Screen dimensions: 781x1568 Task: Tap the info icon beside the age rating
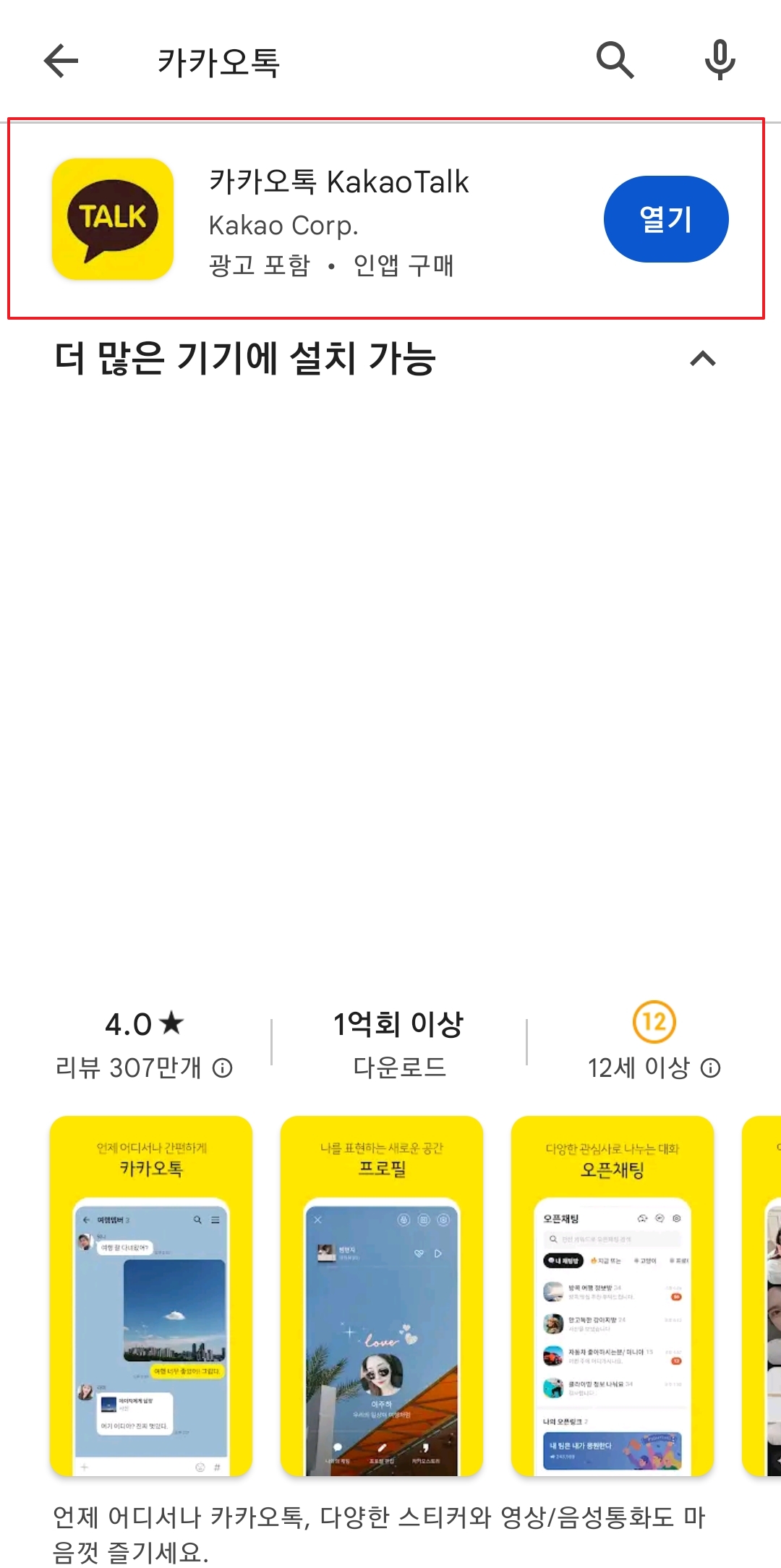[x=712, y=1067]
